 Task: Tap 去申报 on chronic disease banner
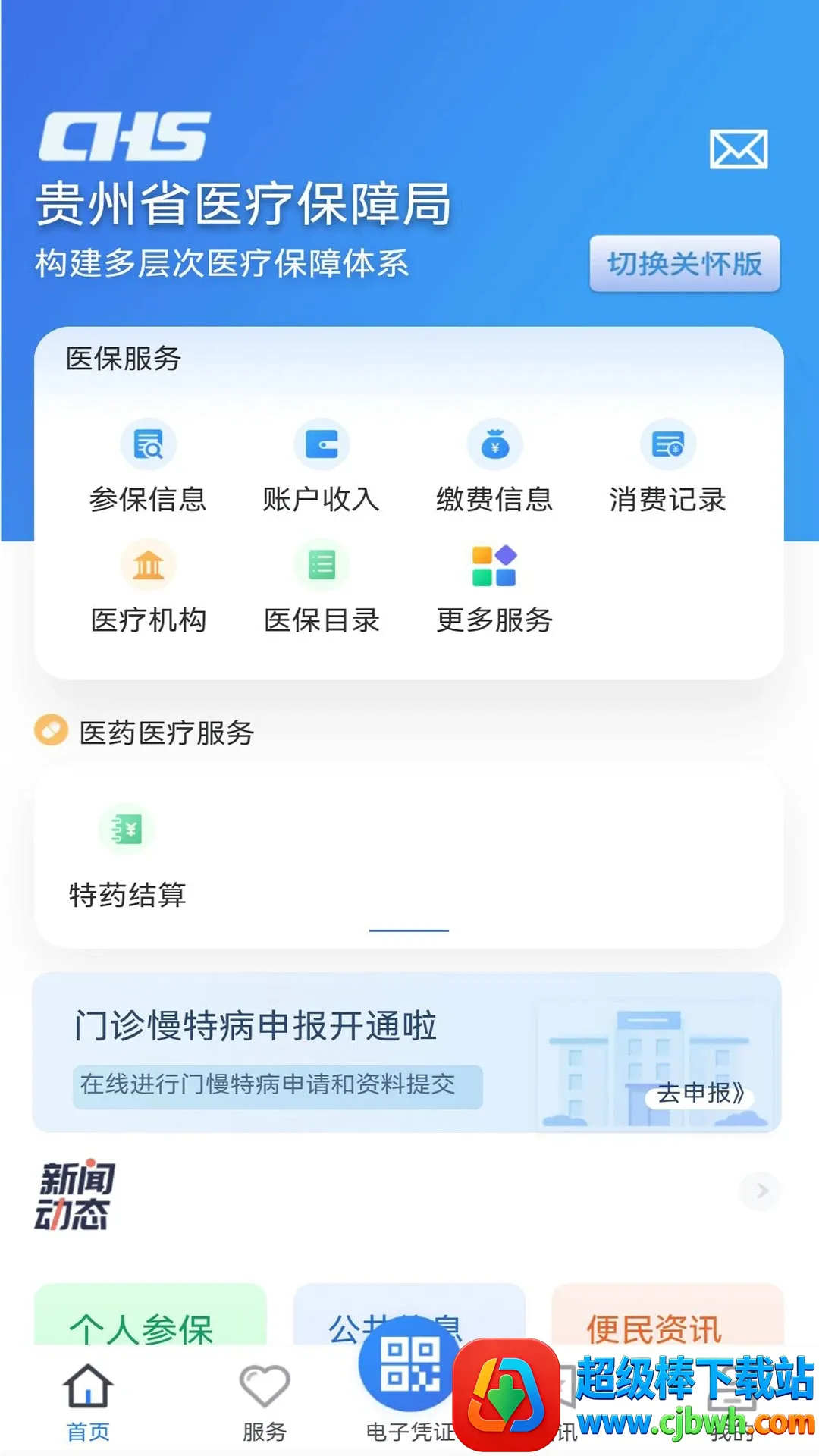[700, 1093]
